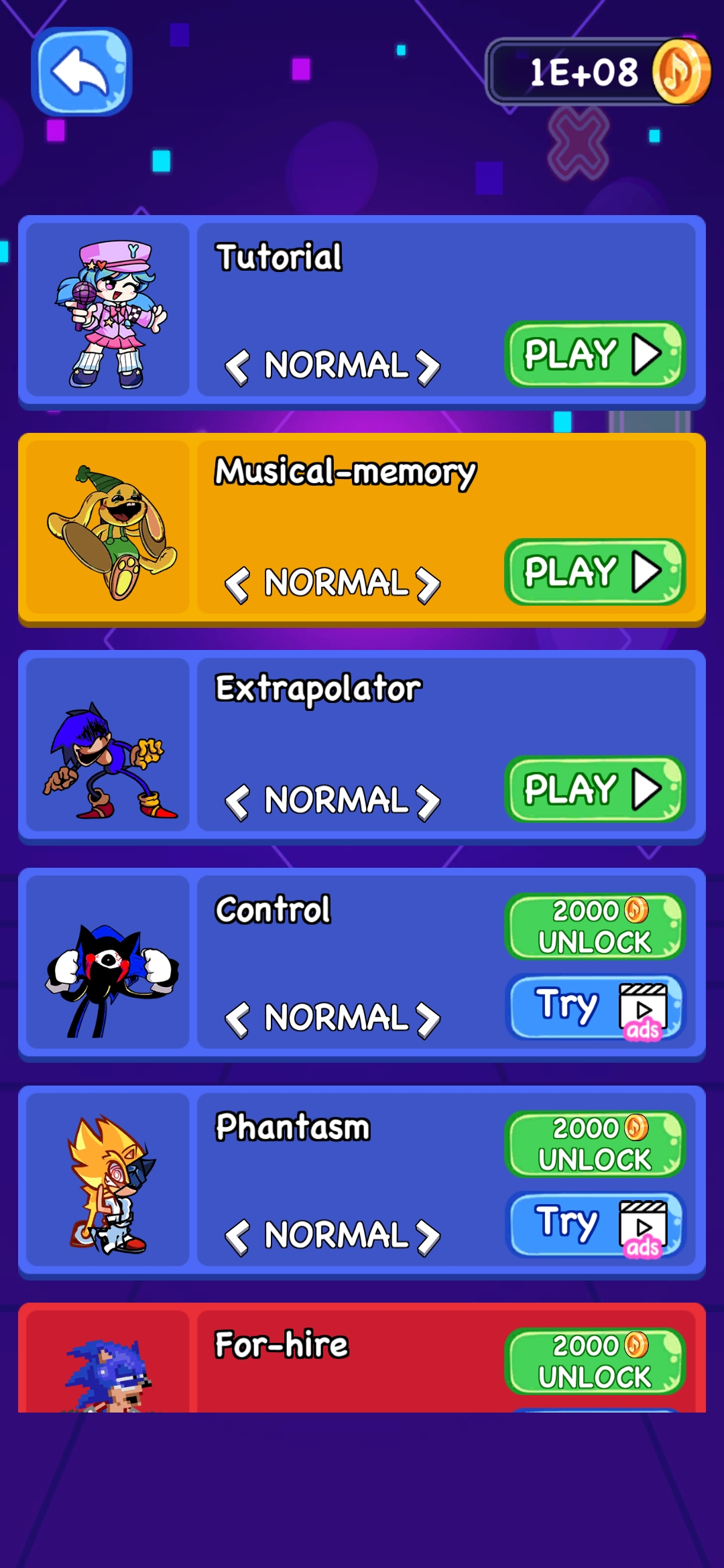Unlock For-hire for 2000 coins
The image size is (724, 1568).
[594, 1361]
